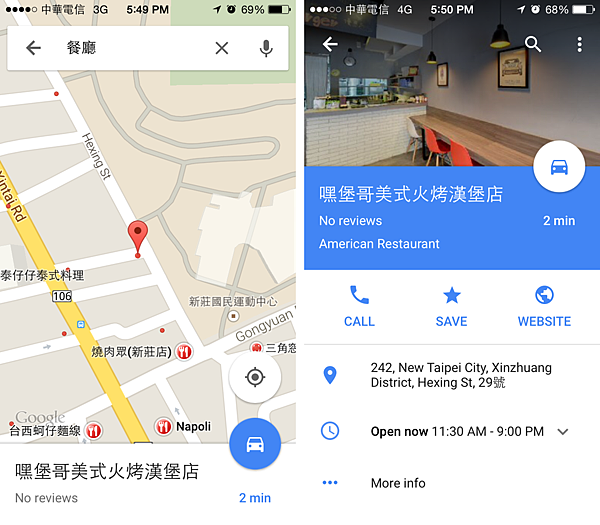Image resolution: width=600 pixels, height=525 pixels.
Task: Open the three-dot overflow menu
Action: tap(579, 44)
